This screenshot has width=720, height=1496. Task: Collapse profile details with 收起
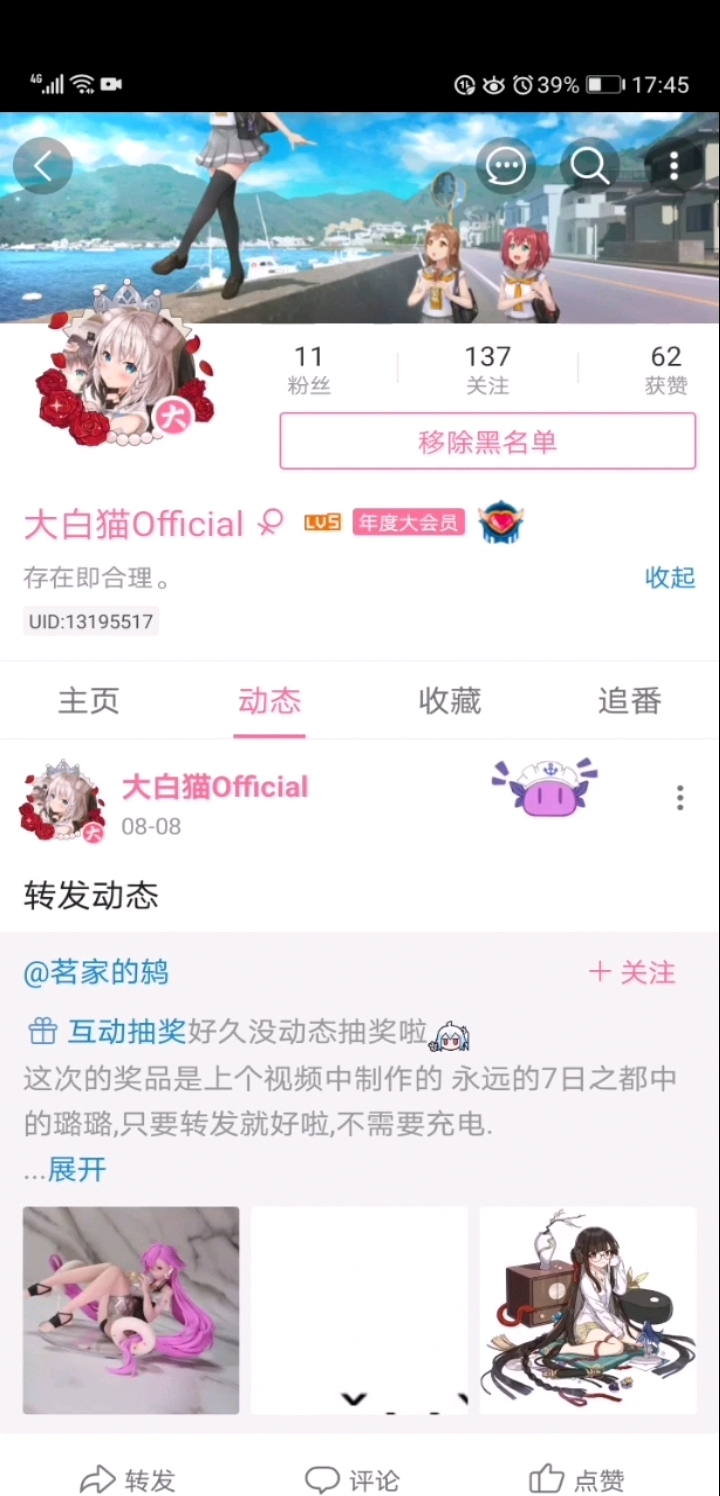[x=670, y=578]
